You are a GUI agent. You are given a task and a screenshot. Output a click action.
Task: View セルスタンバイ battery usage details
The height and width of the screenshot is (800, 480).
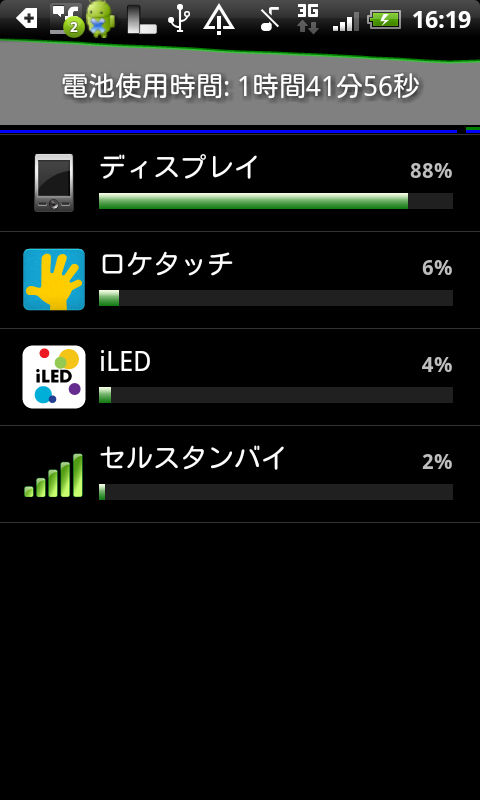pyautogui.click(x=240, y=474)
